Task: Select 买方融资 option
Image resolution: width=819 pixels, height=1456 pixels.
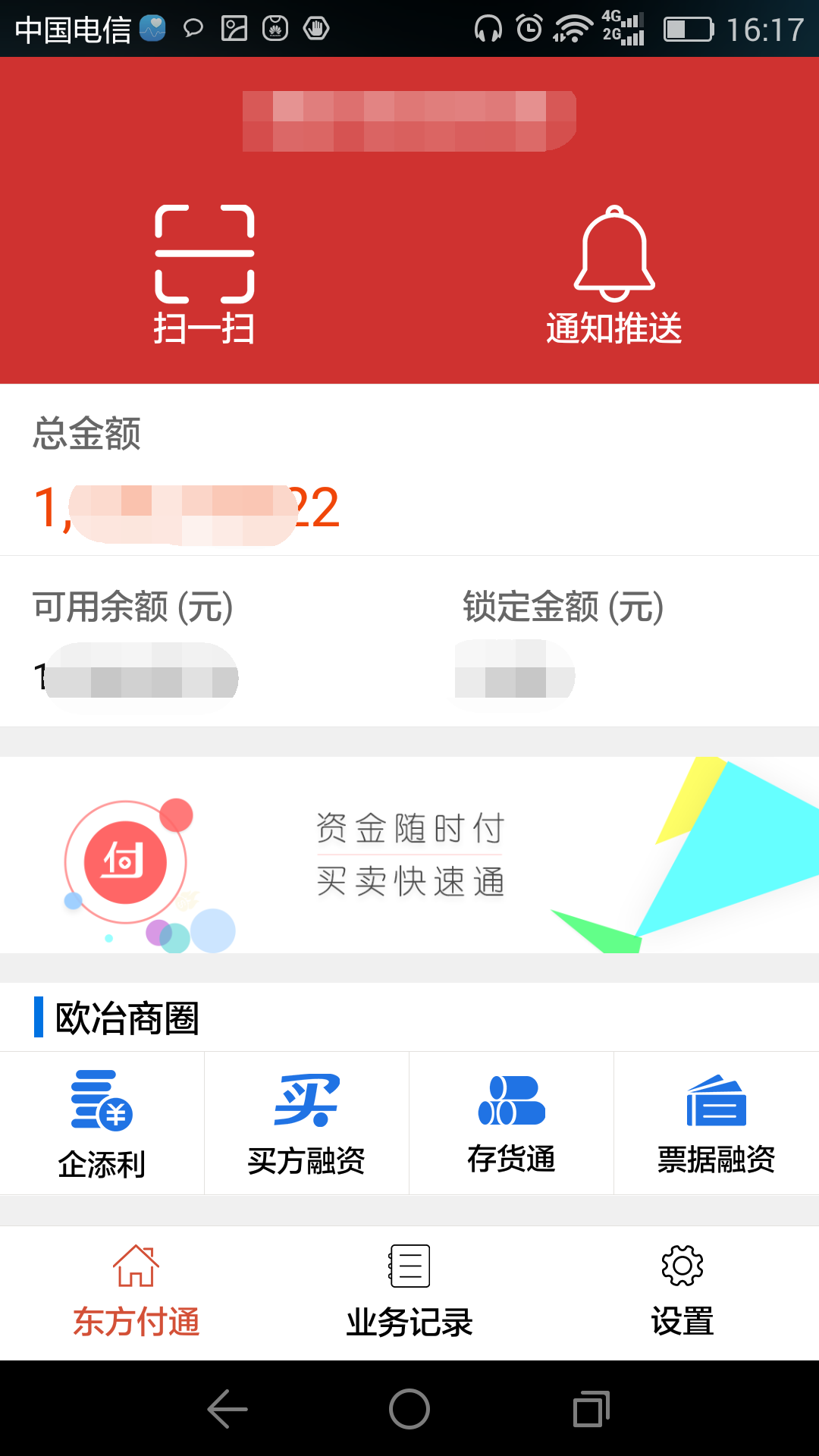Action: pos(306,1124)
